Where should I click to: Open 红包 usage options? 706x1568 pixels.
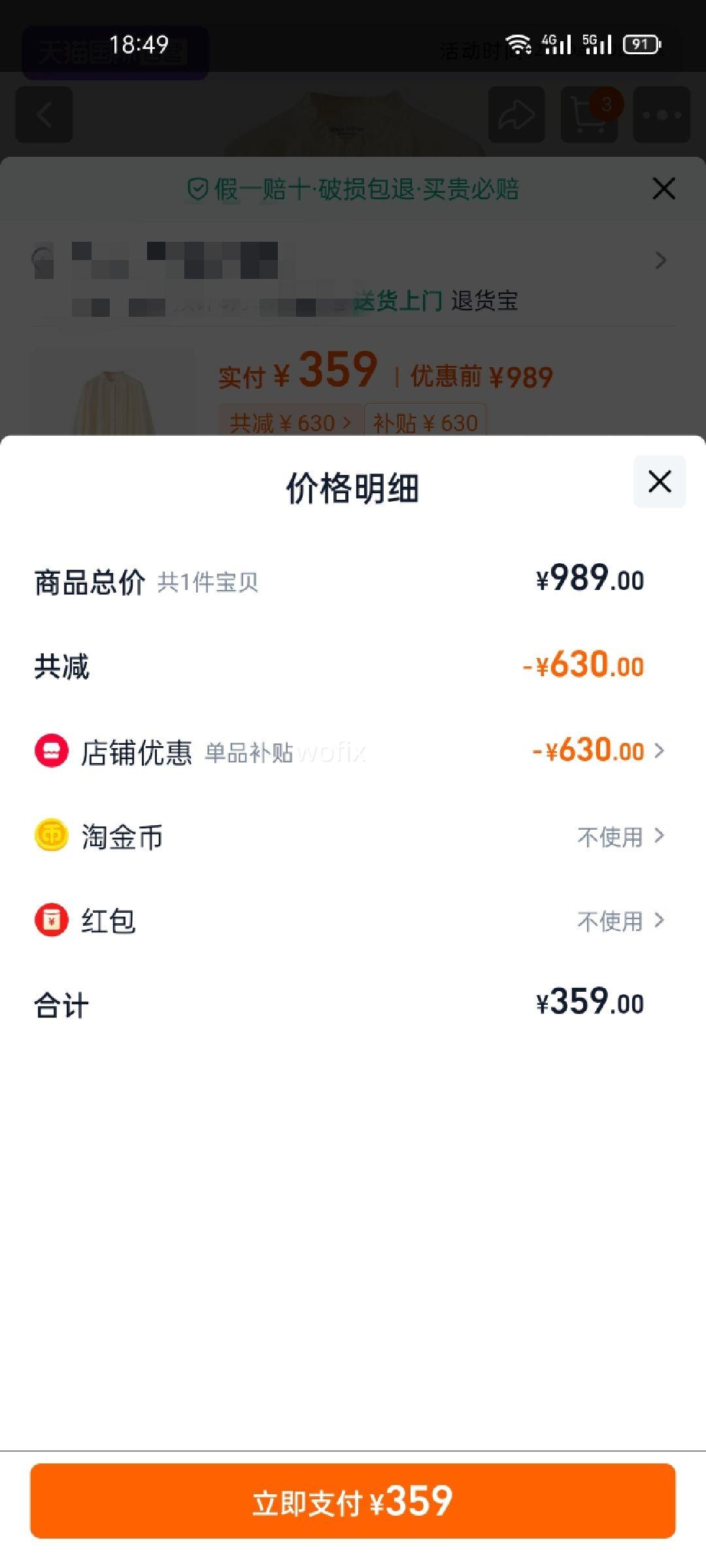pyautogui.click(x=353, y=921)
